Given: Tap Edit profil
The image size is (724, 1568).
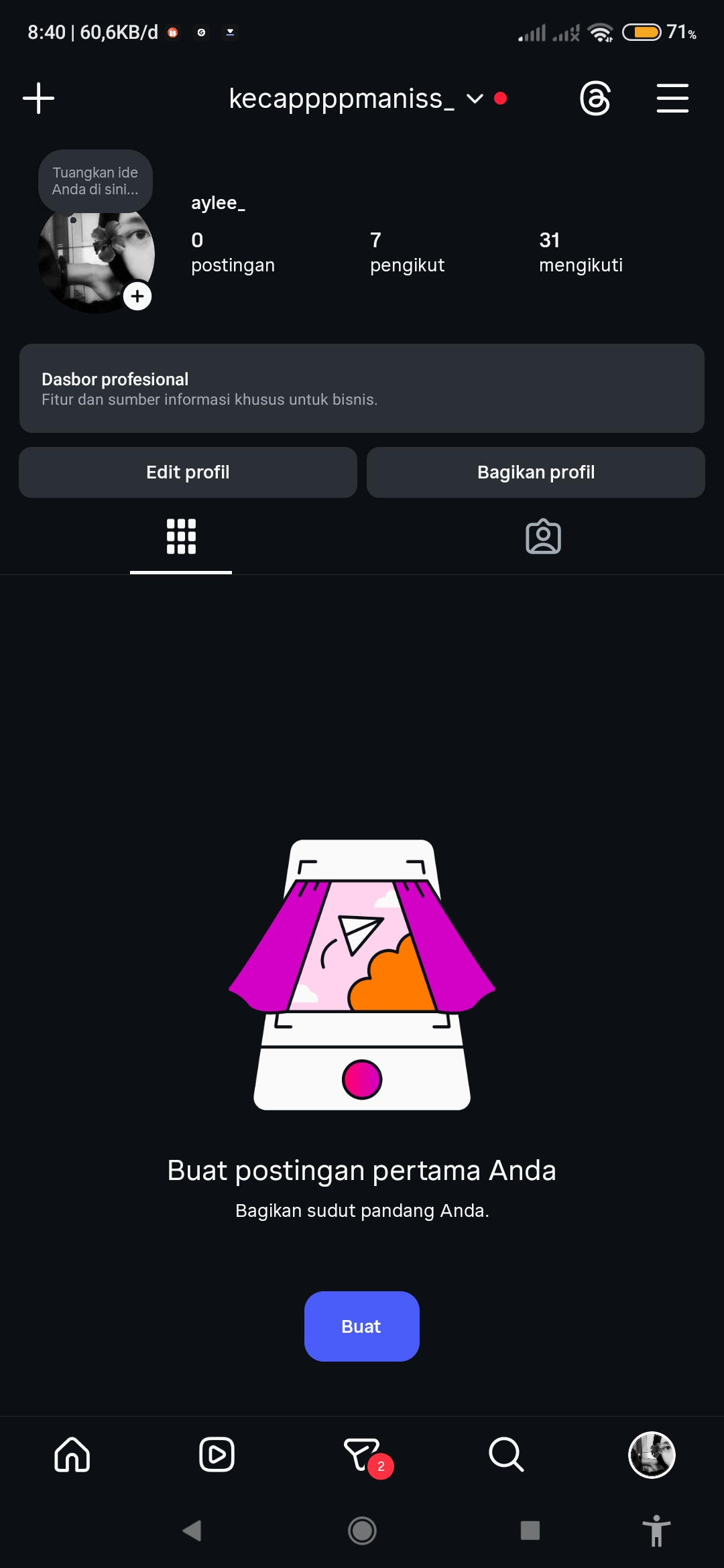Looking at the screenshot, I should 188,472.
